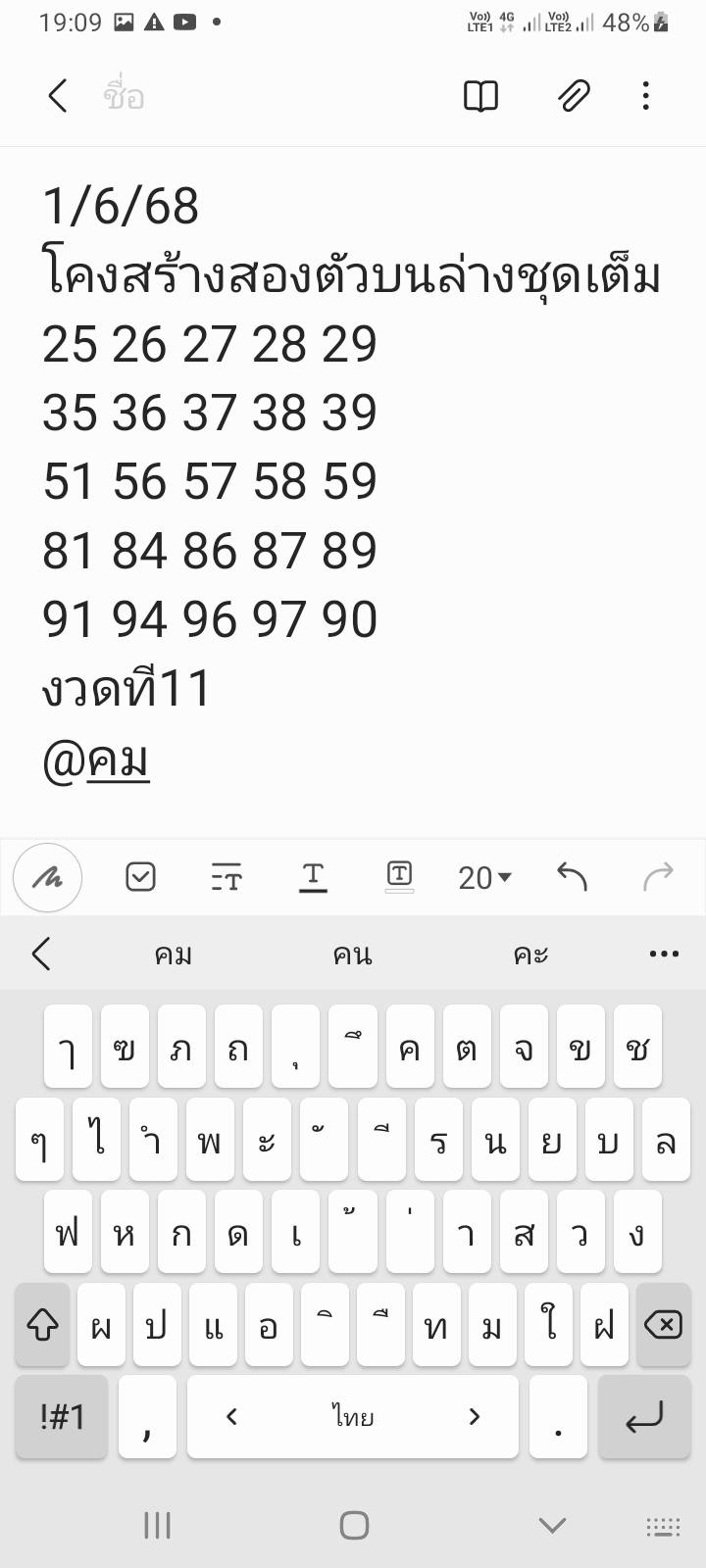
Task: Open the three-dot overflow menu
Action: coord(645,96)
